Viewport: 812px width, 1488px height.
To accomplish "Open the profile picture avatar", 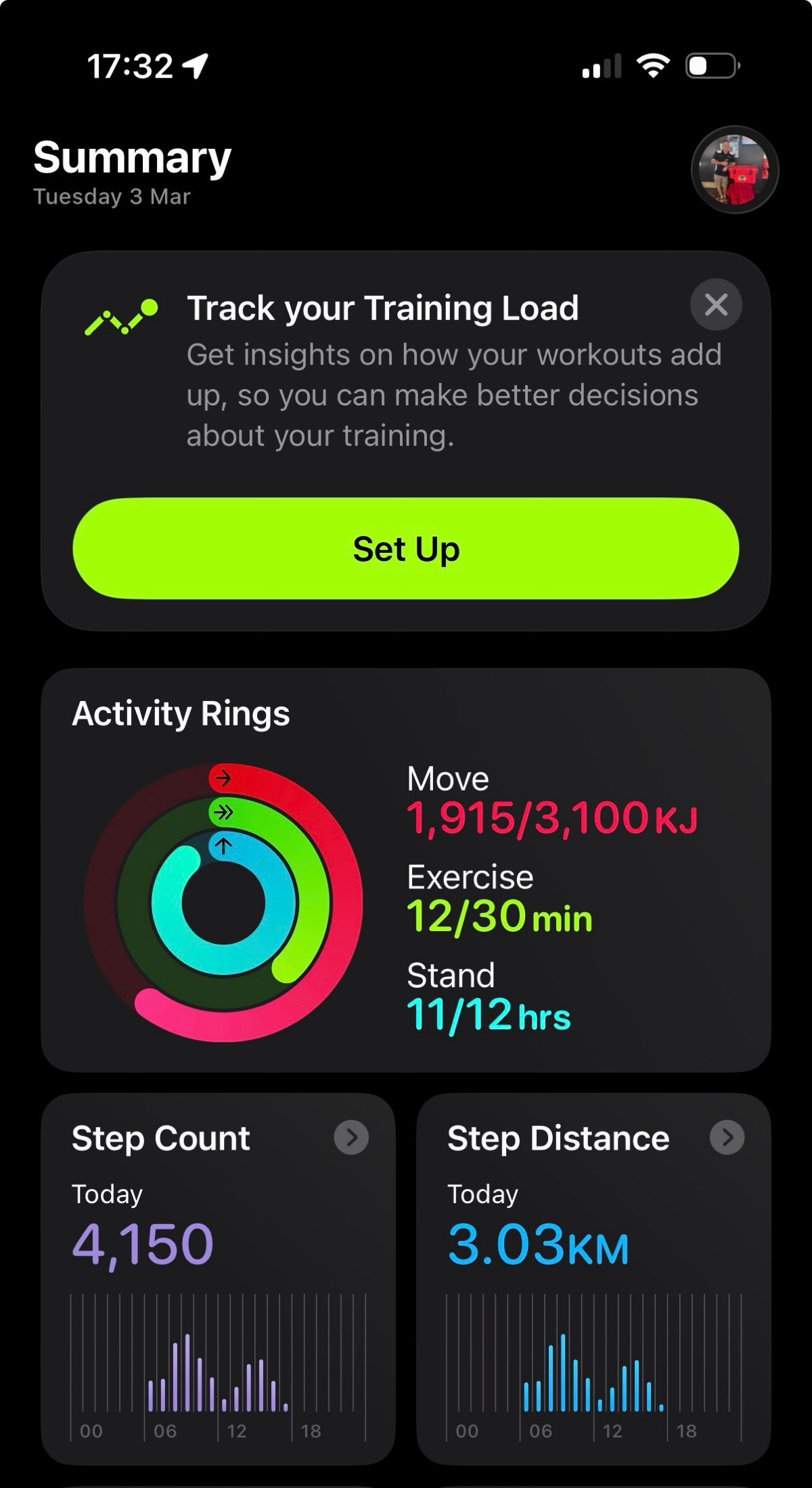I will point(734,170).
